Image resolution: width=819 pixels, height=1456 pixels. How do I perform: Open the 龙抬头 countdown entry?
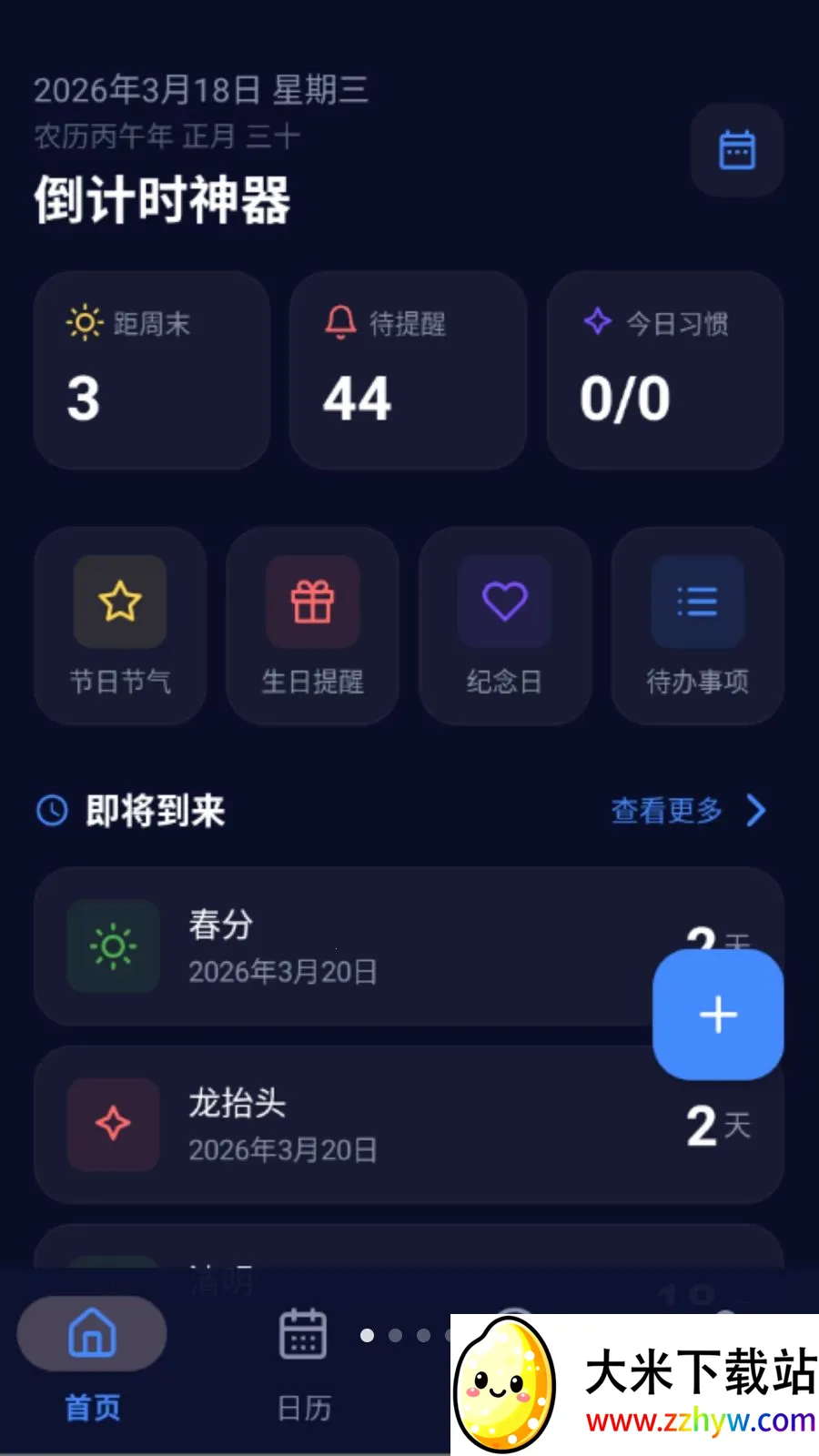tap(364, 1126)
